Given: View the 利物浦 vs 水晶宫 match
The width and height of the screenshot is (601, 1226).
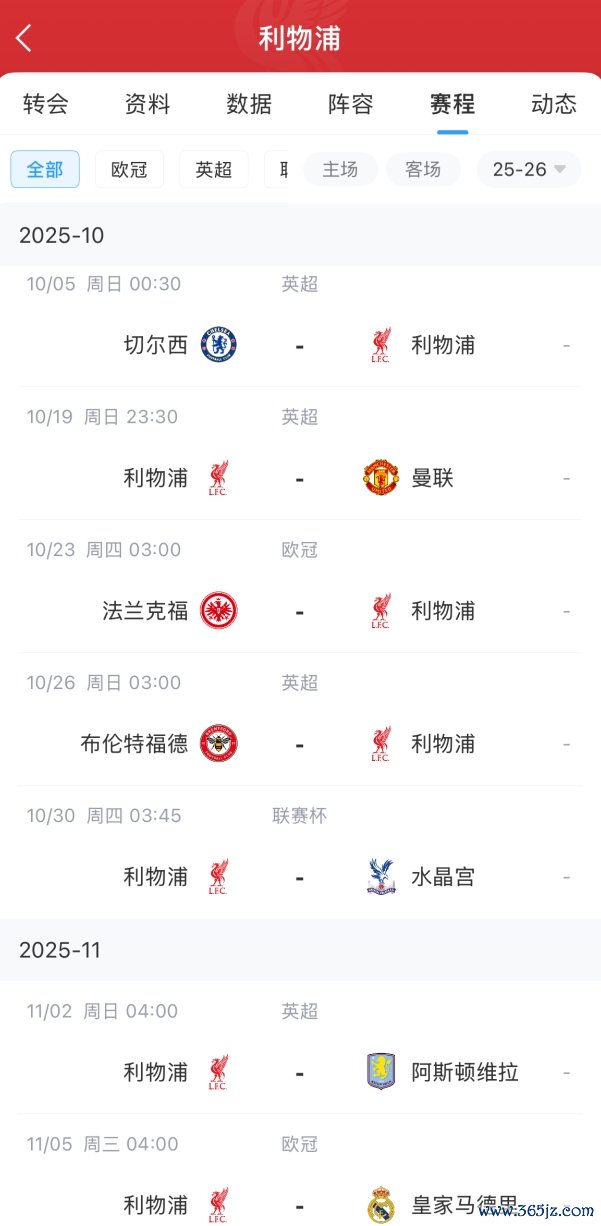Looking at the screenshot, I should click(x=300, y=877).
